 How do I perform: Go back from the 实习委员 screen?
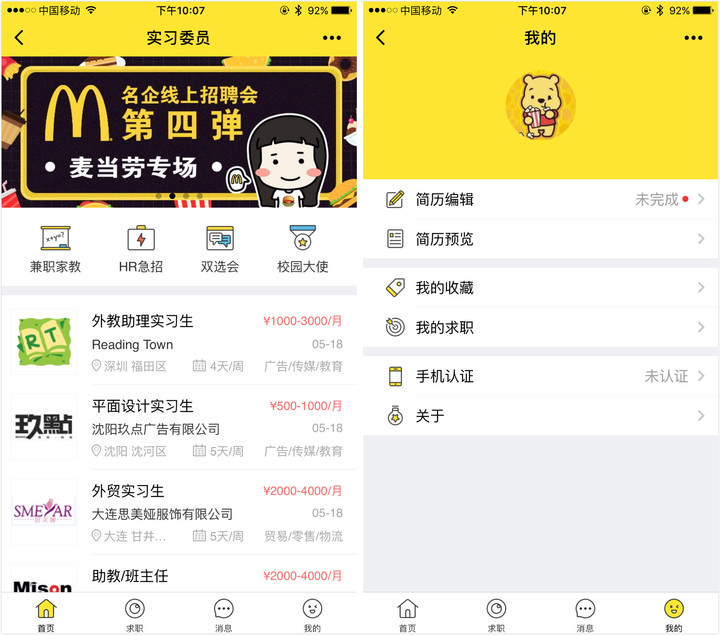click(x=19, y=38)
